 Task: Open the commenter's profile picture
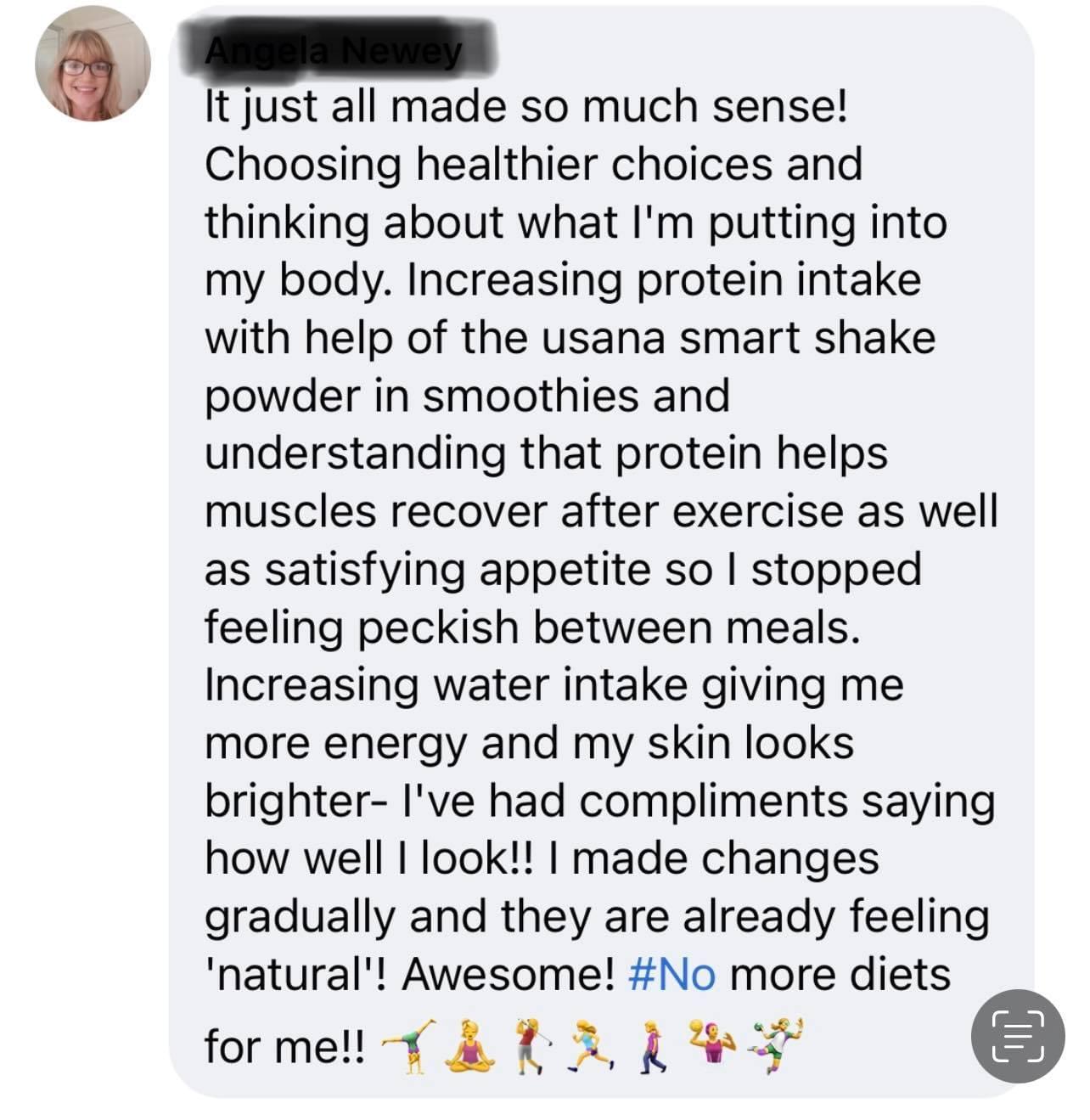(x=93, y=64)
